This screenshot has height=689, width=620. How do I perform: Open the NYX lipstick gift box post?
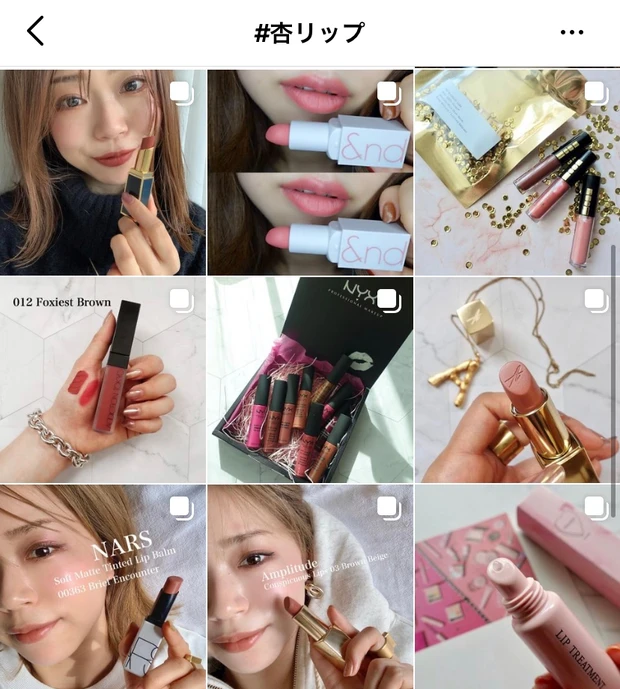tap(310, 380)
